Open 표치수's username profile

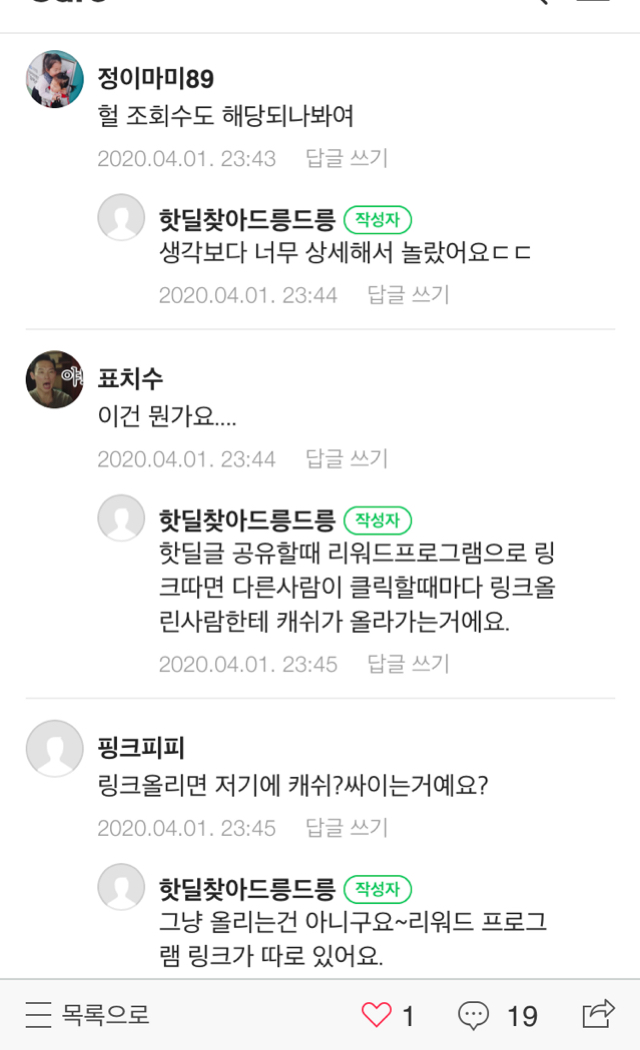pyautogui.click(x=130, y=379)
